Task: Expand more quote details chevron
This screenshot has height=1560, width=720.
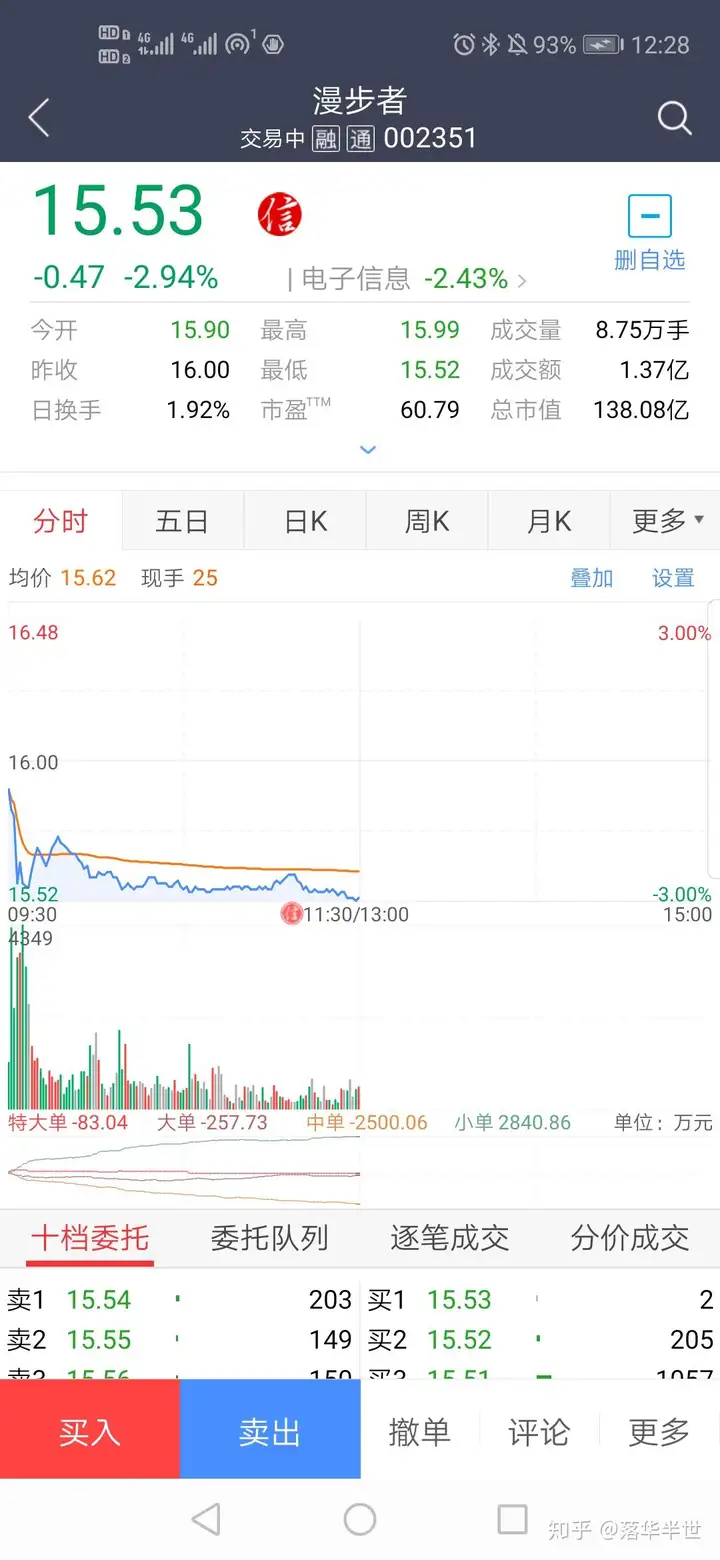Action: coord(368,450)
